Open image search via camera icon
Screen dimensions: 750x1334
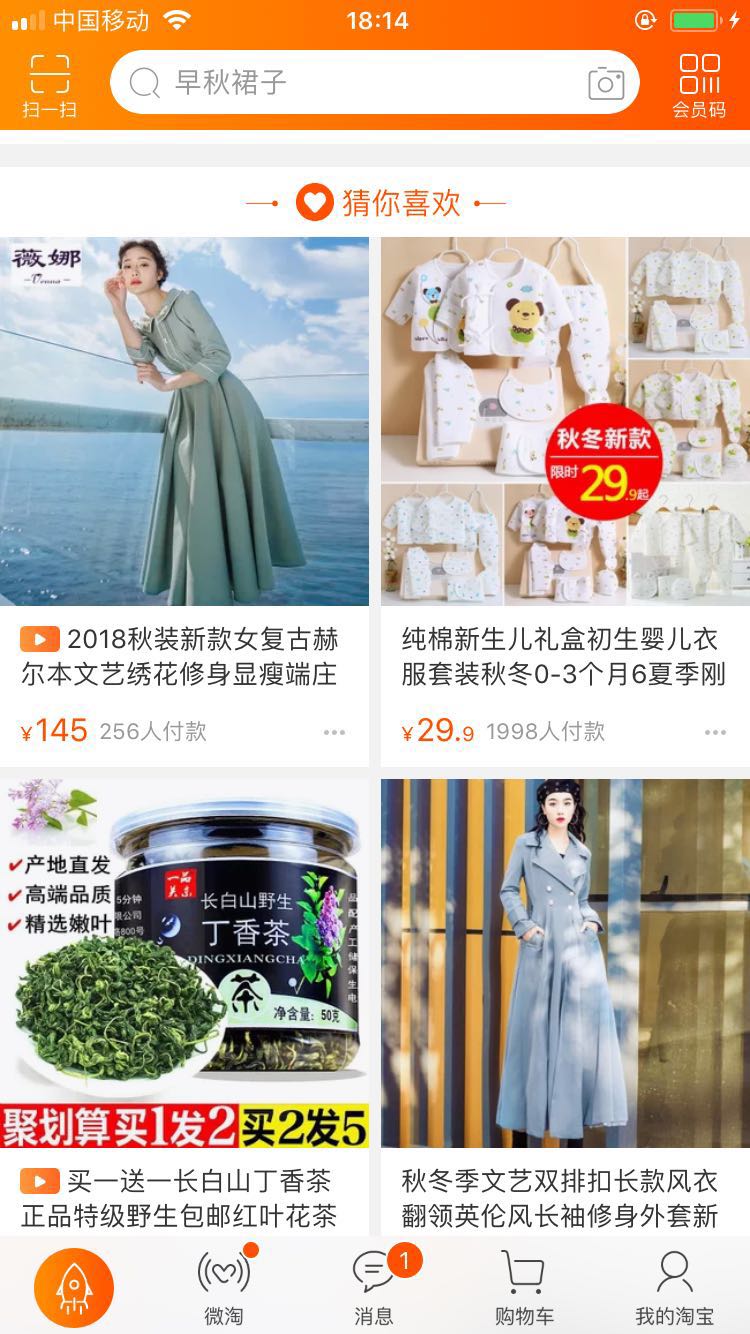pos(605,83)
